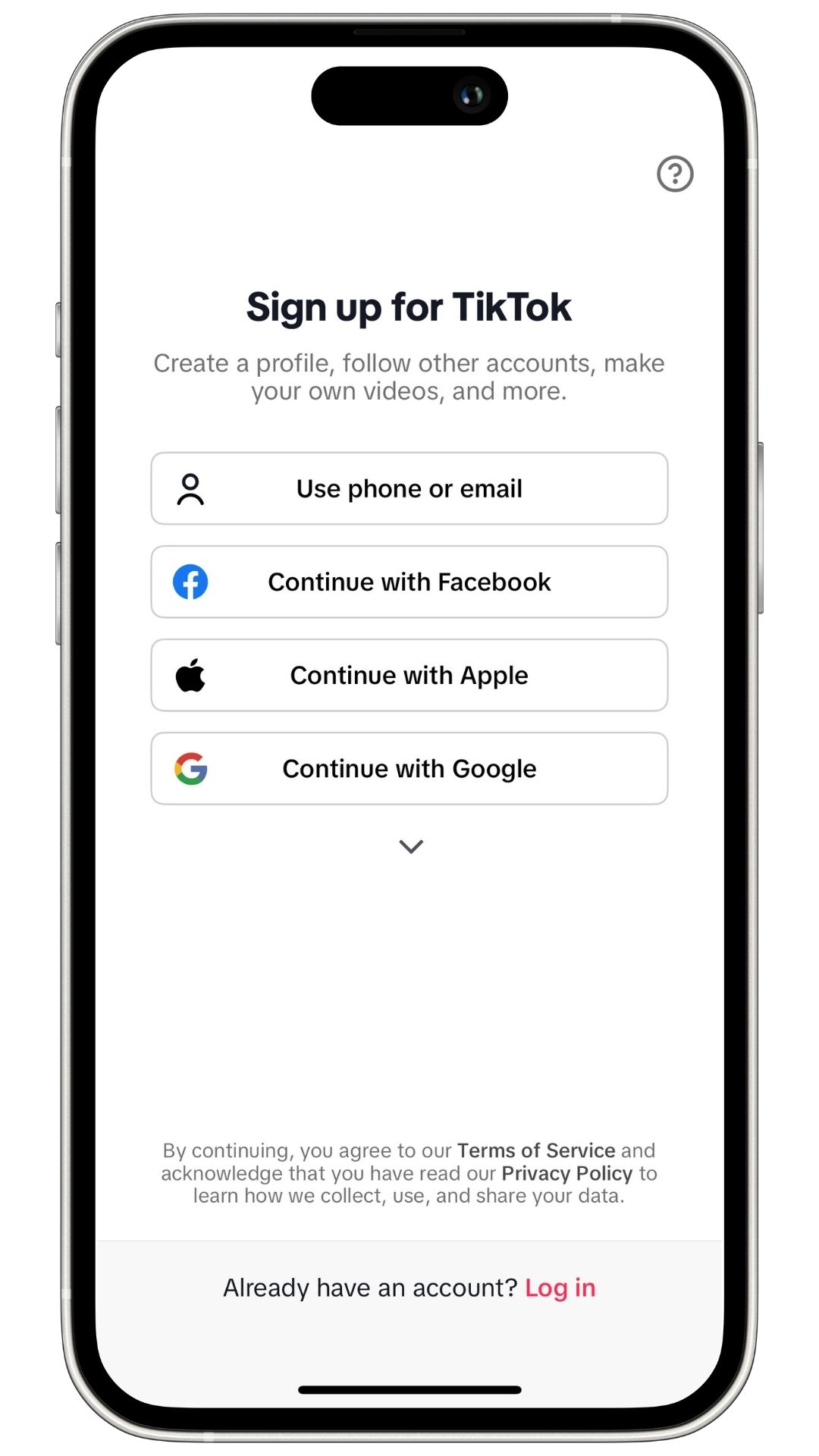Expand more sign-up options chevron
Screen dimensions: 819x1456
(x=411, y=846)
